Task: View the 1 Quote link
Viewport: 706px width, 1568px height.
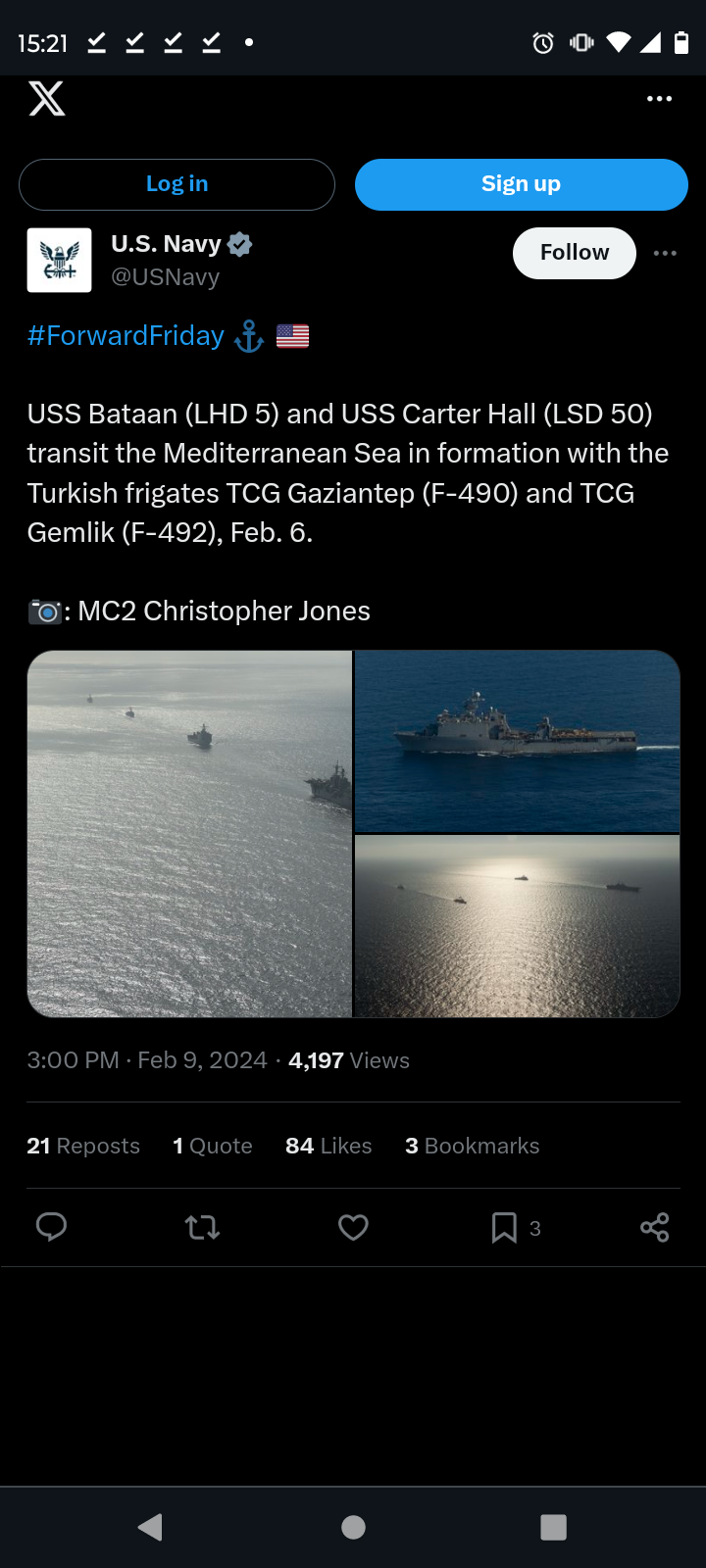Action: [x=213, y=1146]
